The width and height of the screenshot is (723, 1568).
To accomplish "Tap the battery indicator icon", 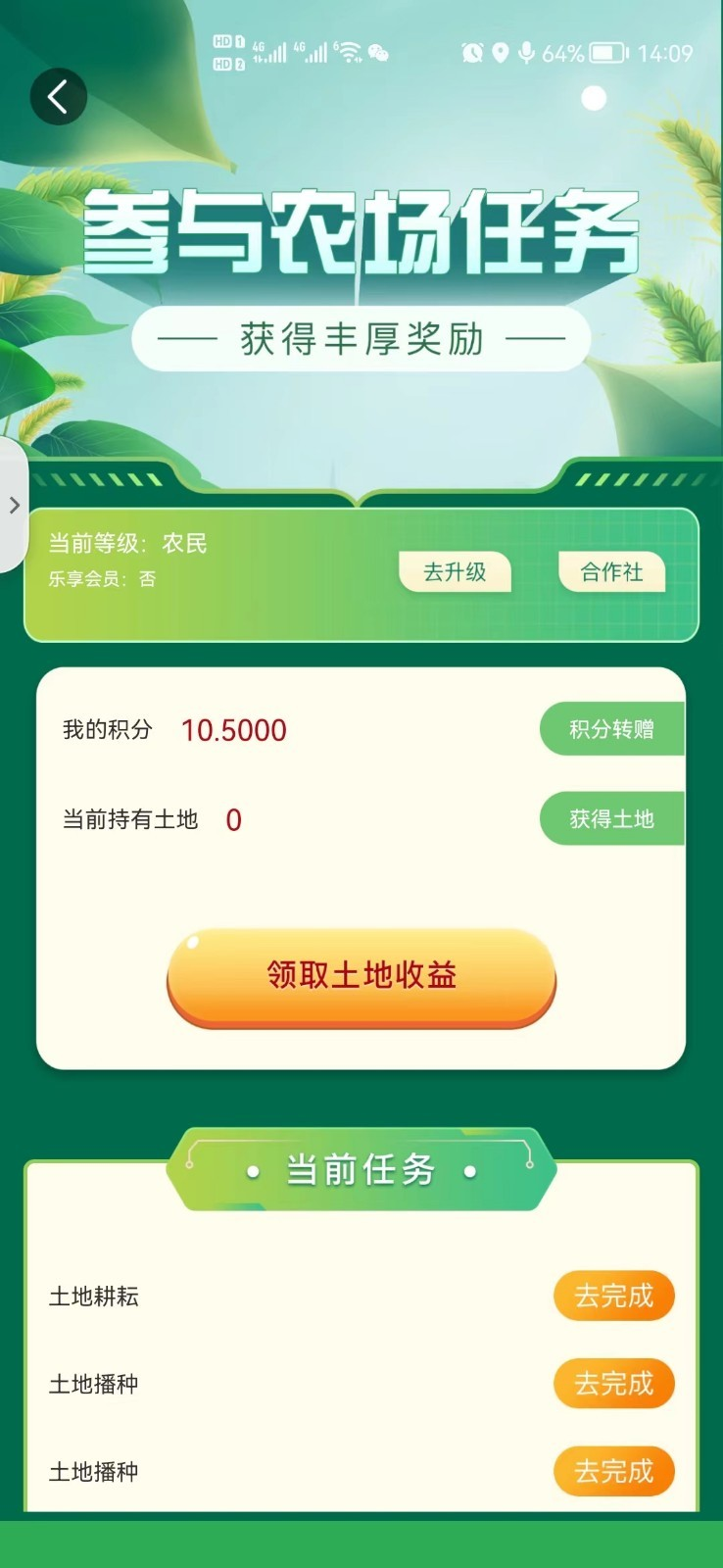I will click(607, 55).
